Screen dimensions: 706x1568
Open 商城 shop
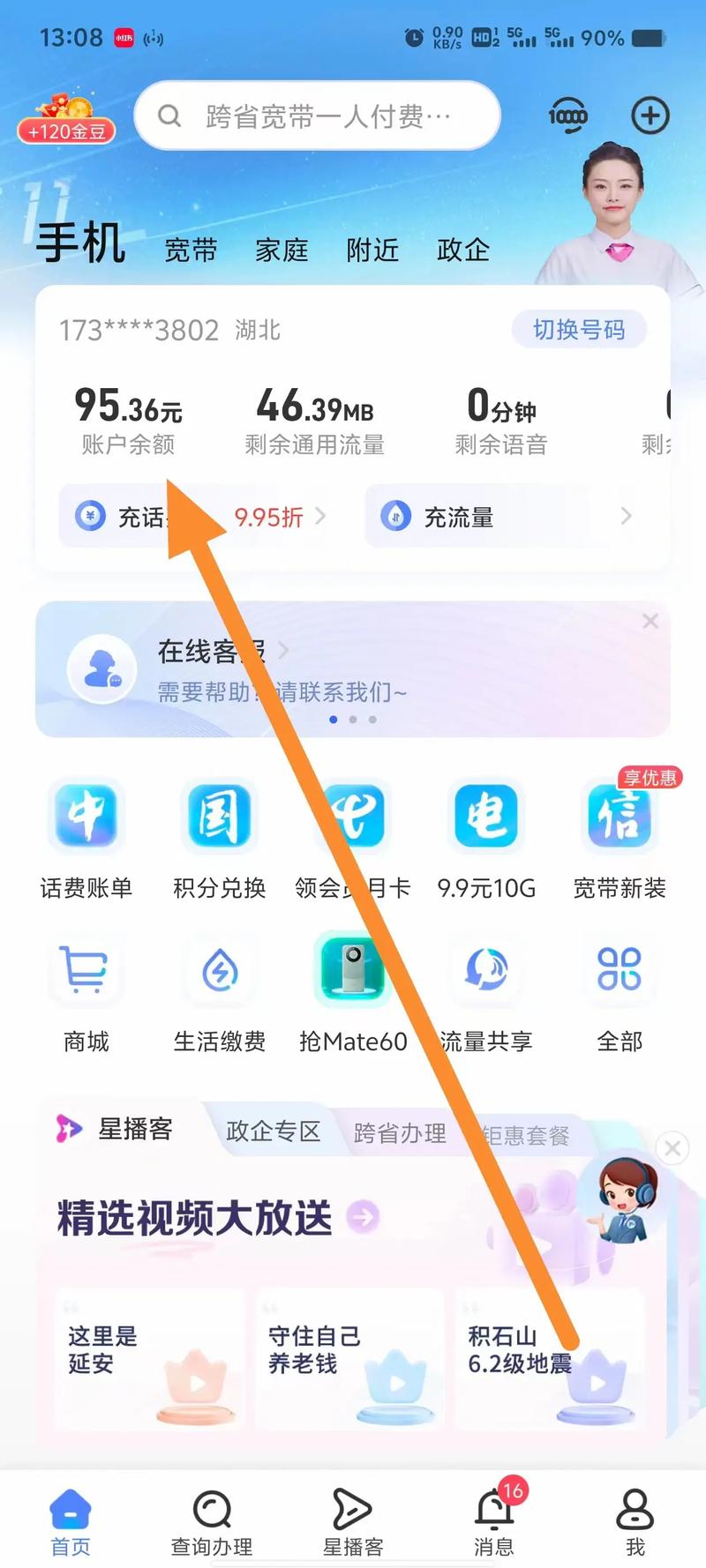point(86,994)
